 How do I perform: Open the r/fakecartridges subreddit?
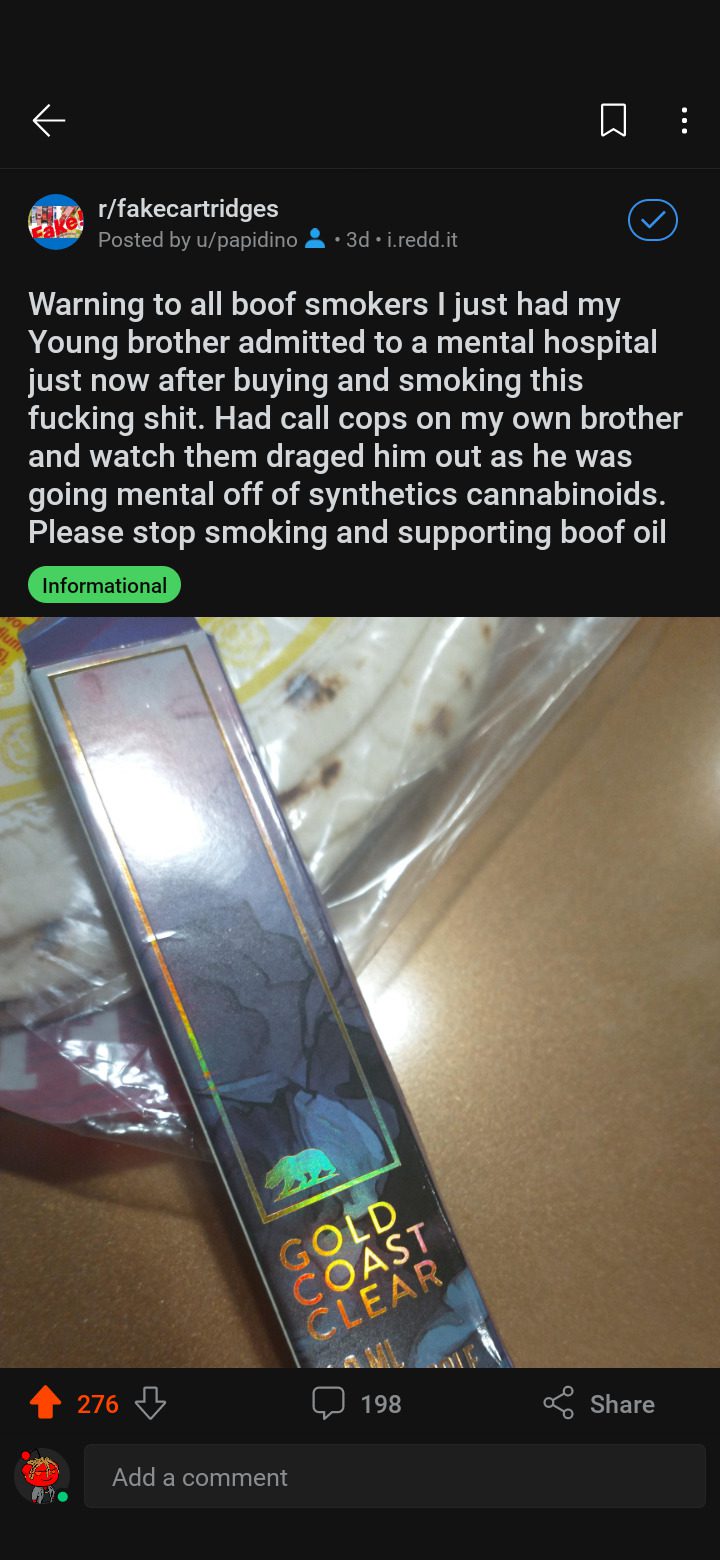188,209
